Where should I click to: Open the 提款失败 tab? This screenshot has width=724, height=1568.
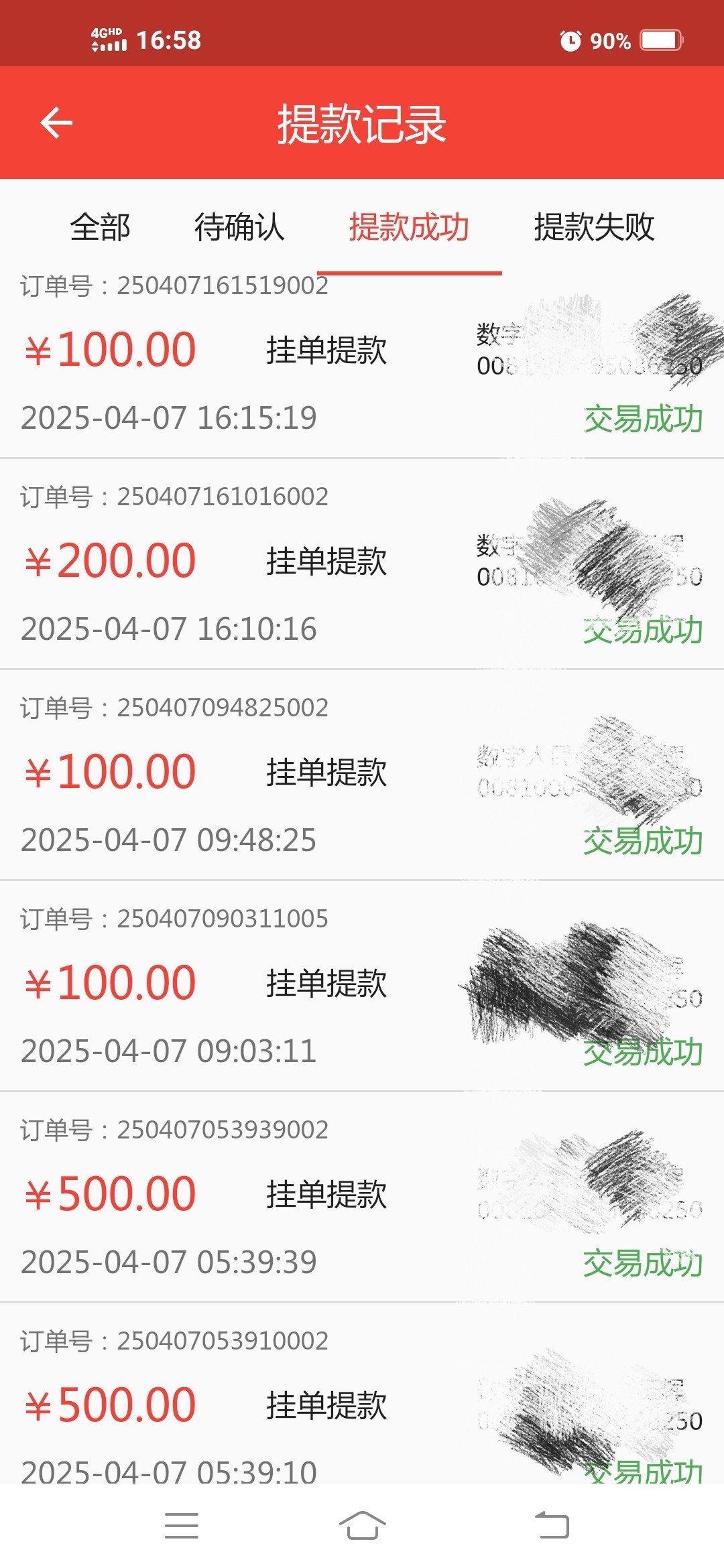point(594,227)
